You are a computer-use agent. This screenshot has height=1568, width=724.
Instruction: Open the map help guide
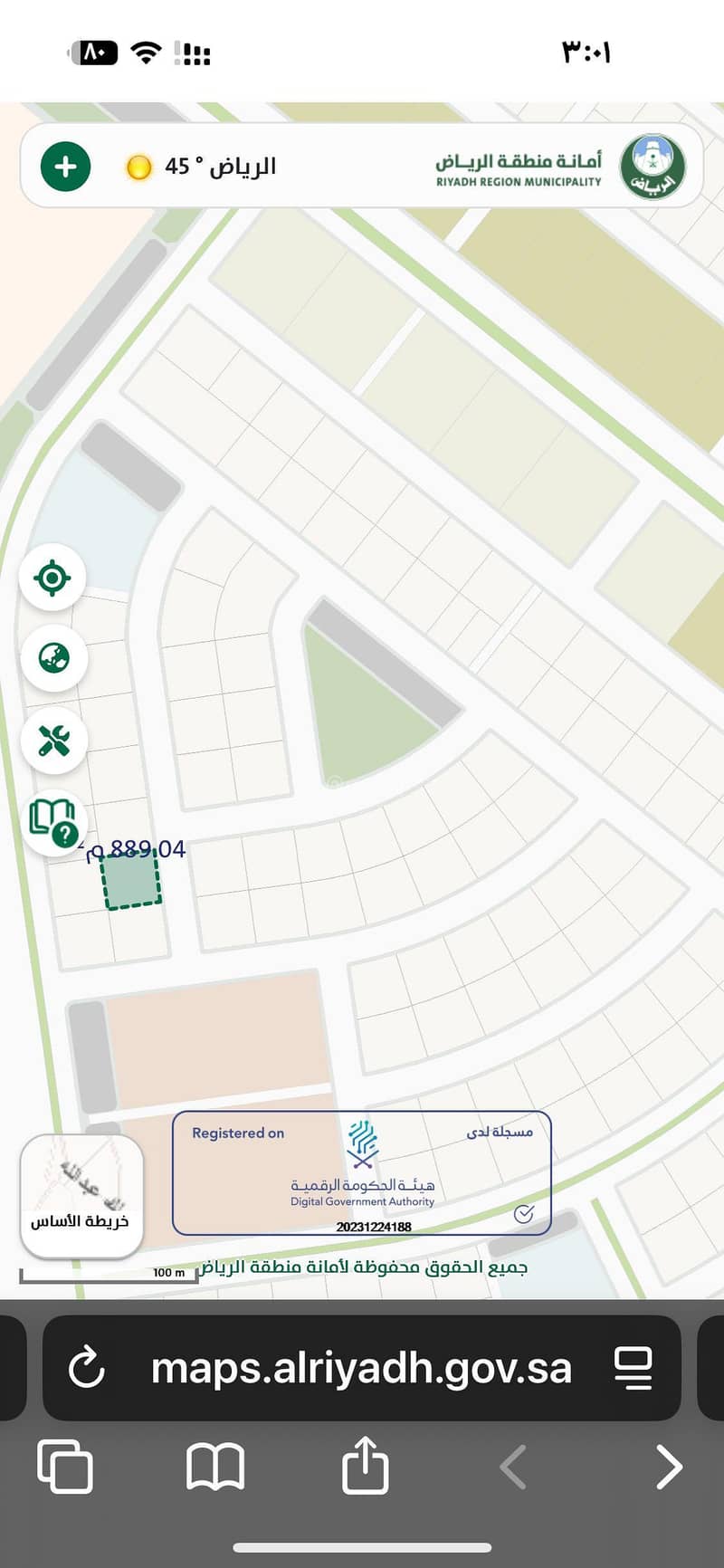[x=53, y=822]
